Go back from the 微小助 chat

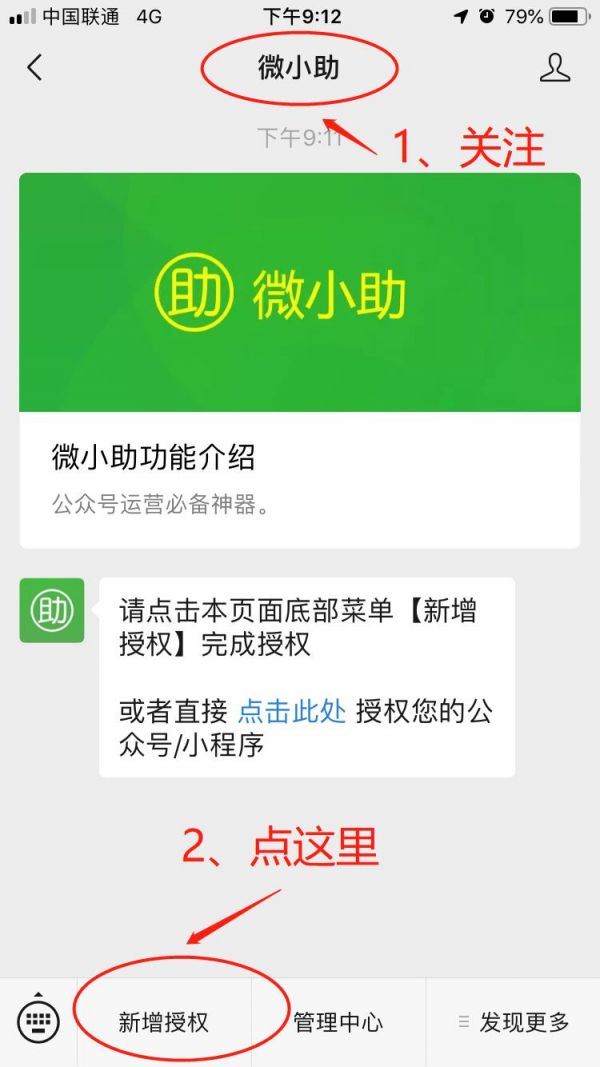[35, 67]
